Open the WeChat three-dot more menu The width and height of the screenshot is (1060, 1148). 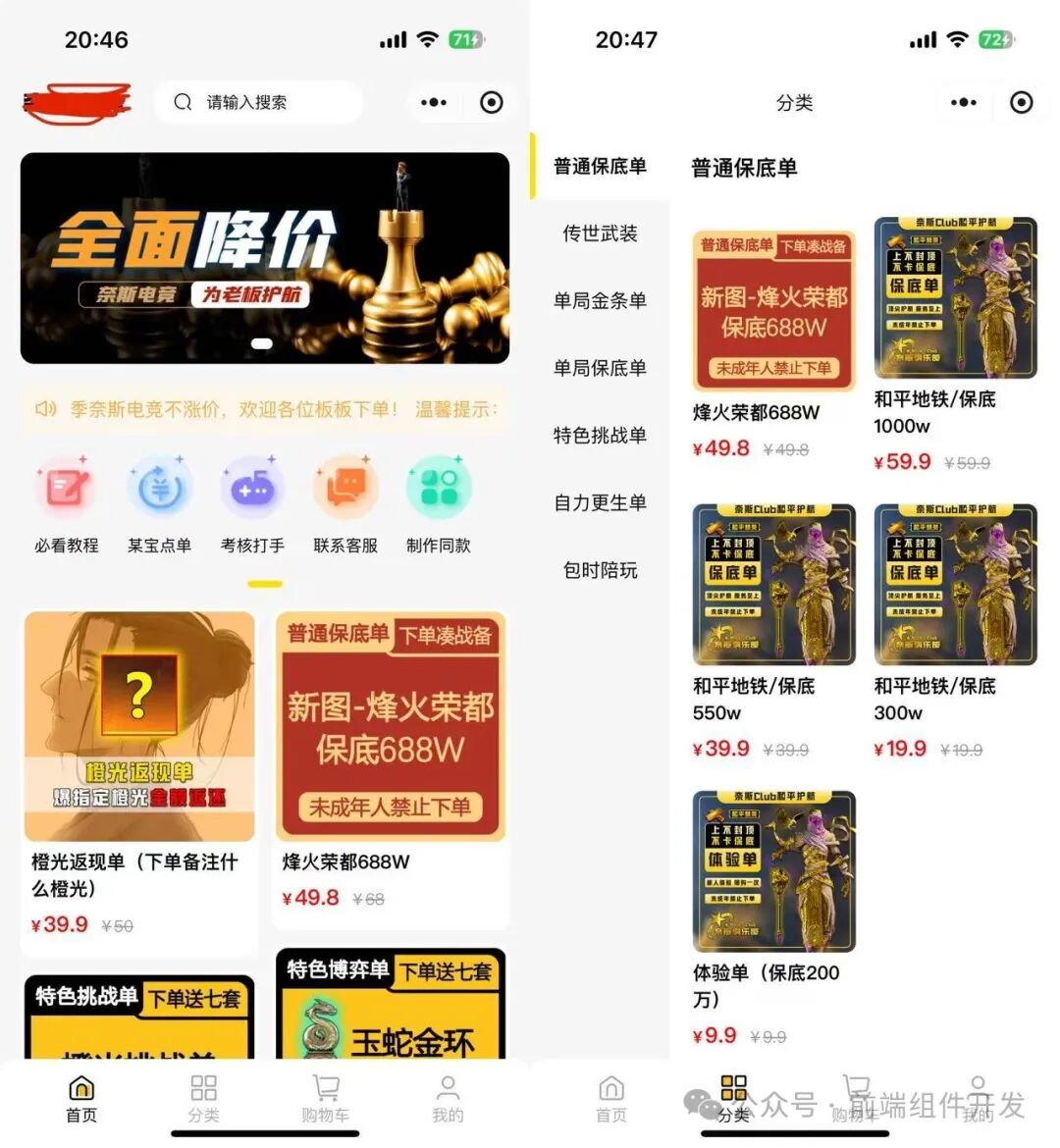coord(433,102)
